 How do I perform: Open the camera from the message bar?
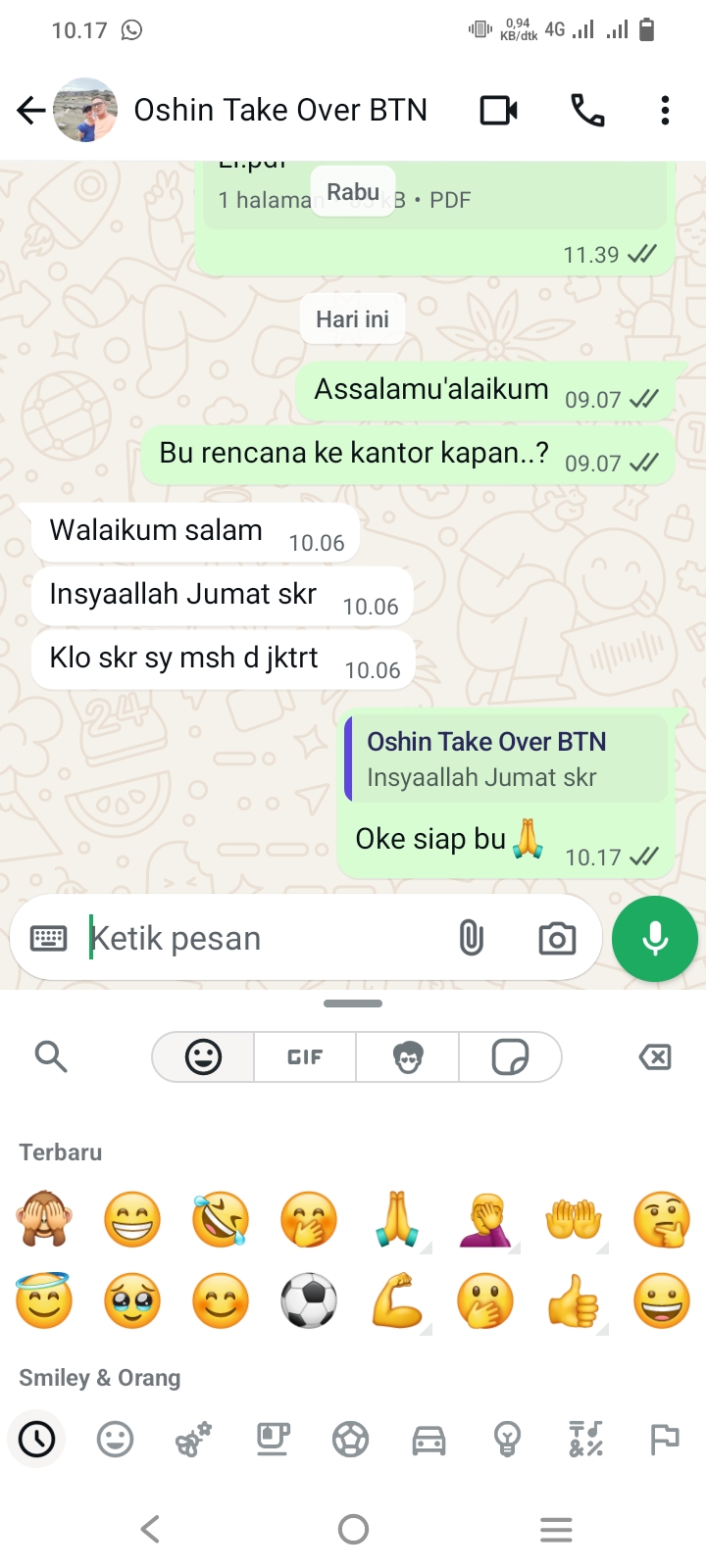(x=557, y=939)
